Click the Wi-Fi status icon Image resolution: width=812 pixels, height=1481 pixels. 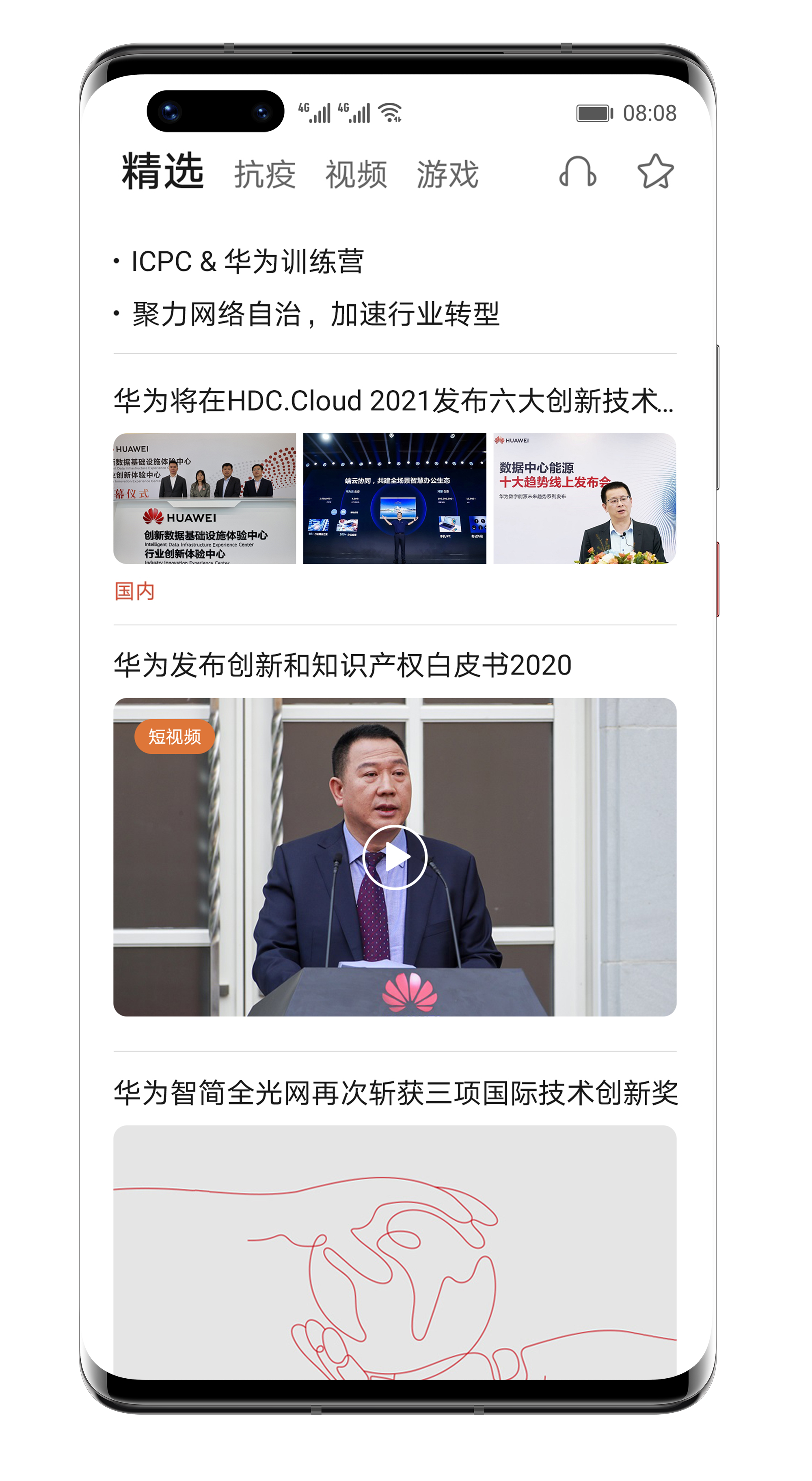pos(391,113)
